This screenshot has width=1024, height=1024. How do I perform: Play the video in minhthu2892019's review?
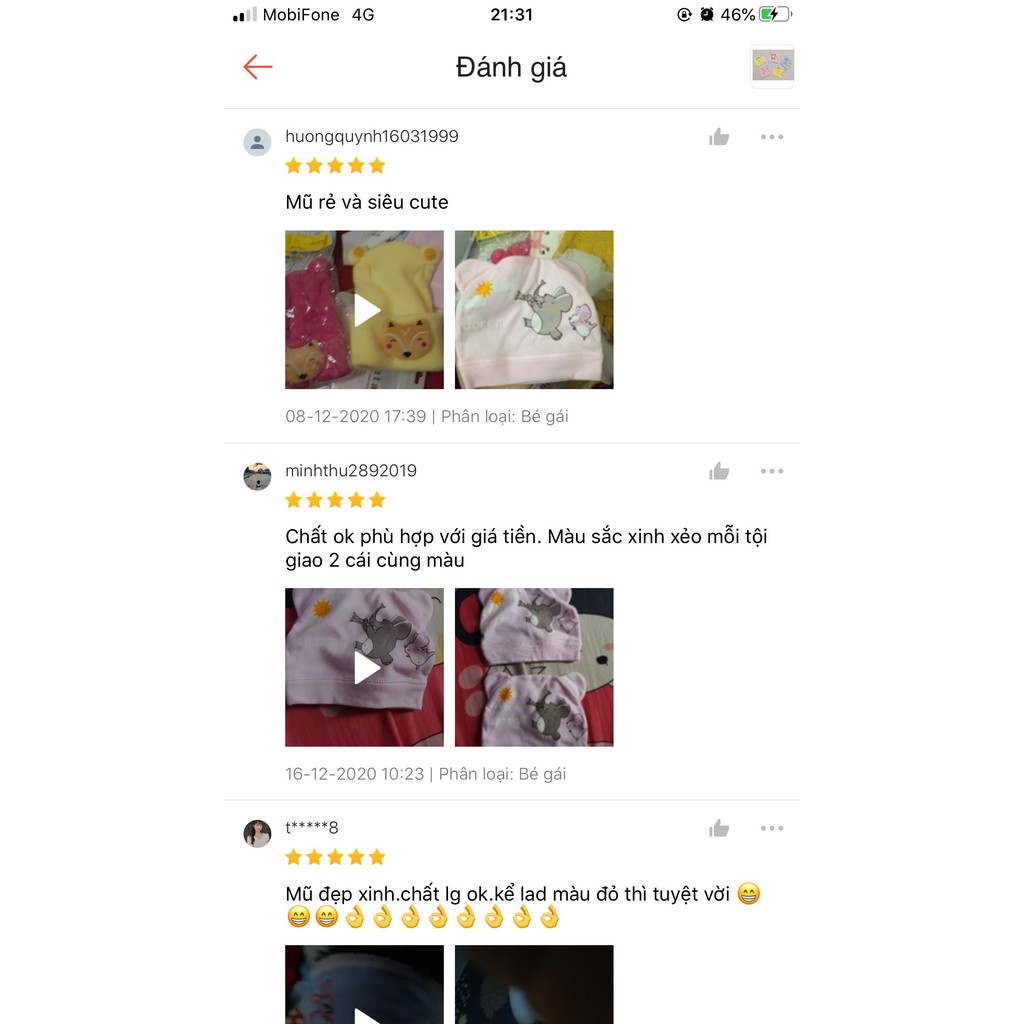pos(365,667)
